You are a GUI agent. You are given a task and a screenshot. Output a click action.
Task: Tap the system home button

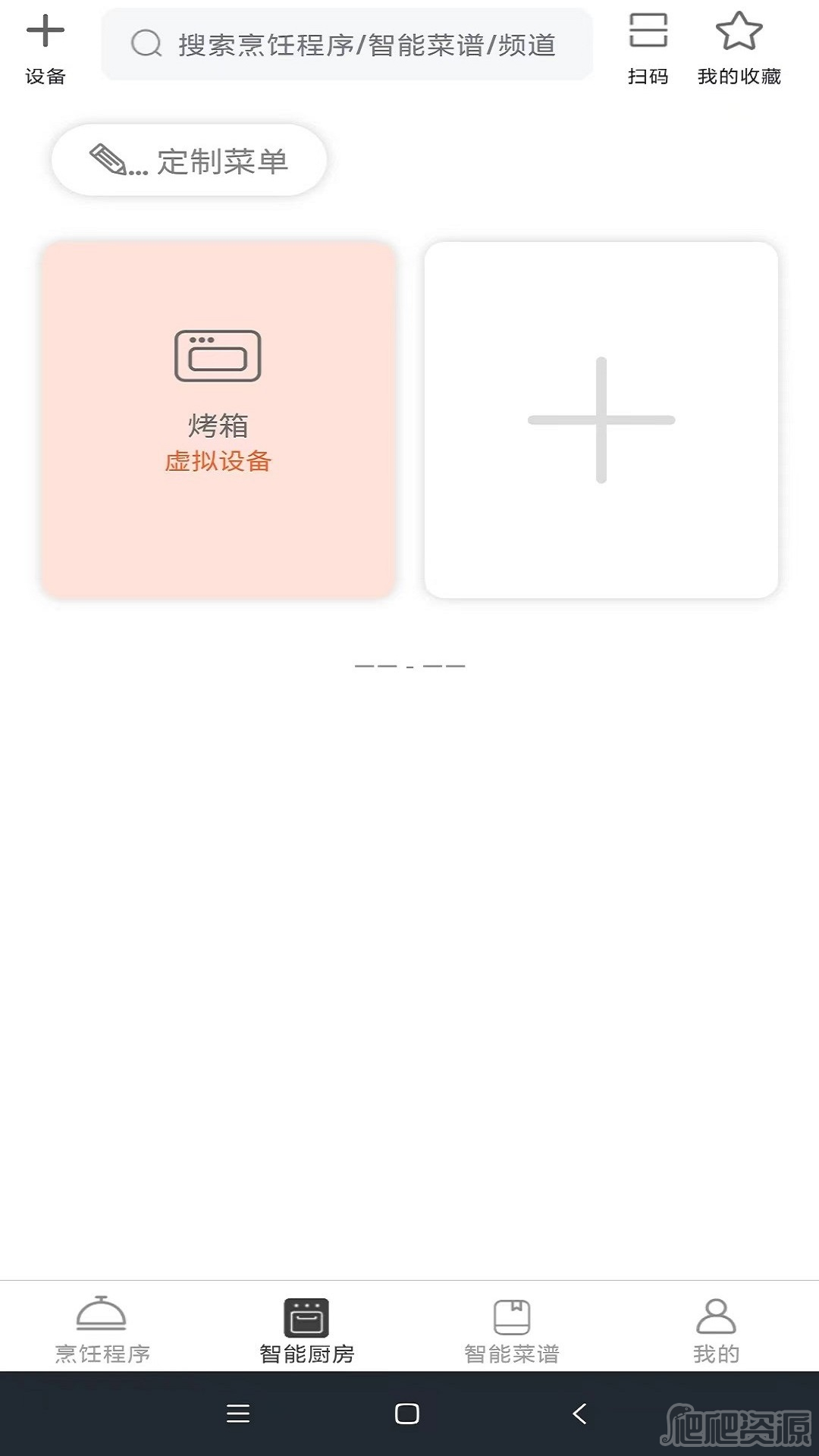tap(407, 1414)
